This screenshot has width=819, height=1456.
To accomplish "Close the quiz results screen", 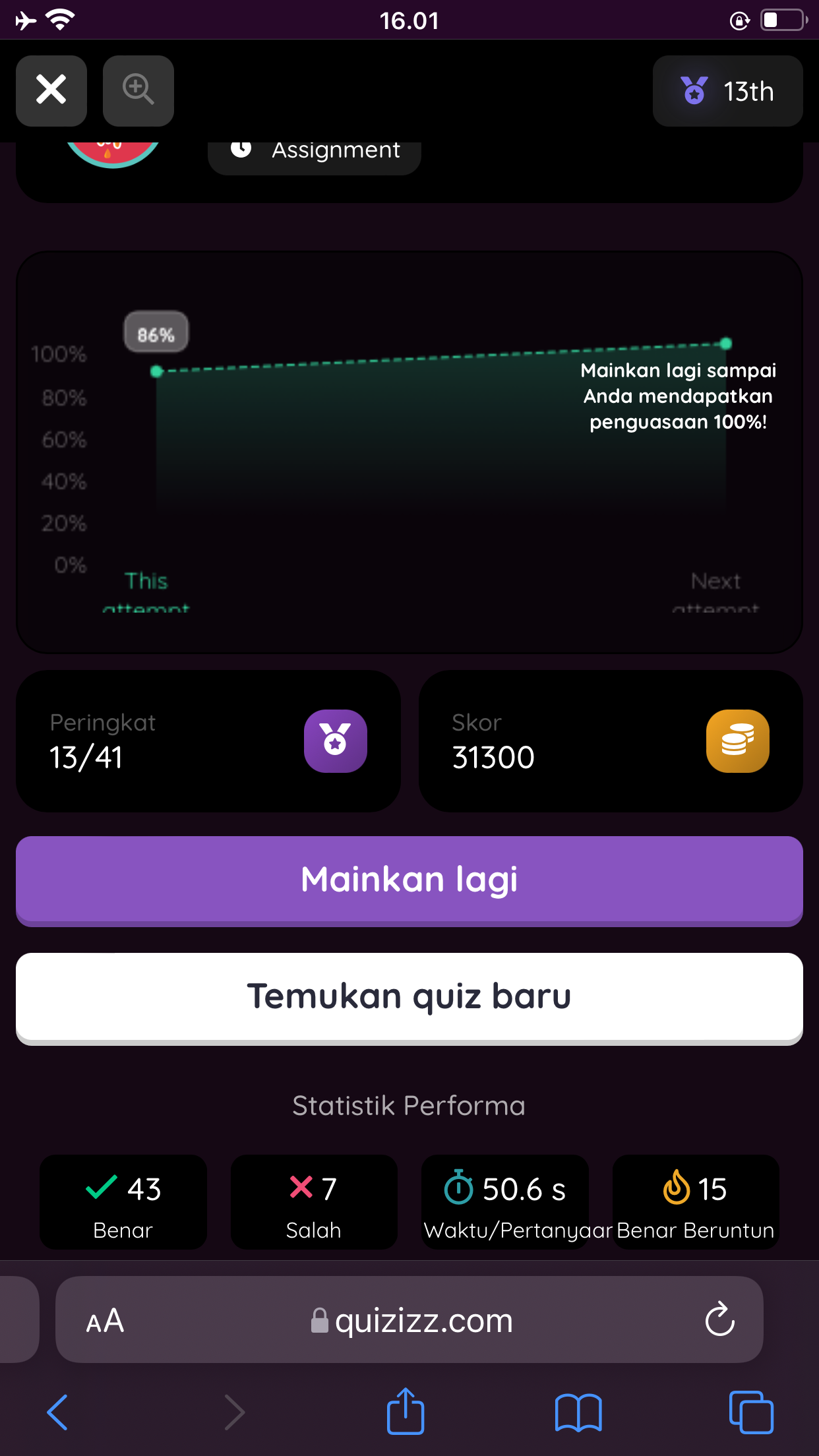I will (51, 90).
